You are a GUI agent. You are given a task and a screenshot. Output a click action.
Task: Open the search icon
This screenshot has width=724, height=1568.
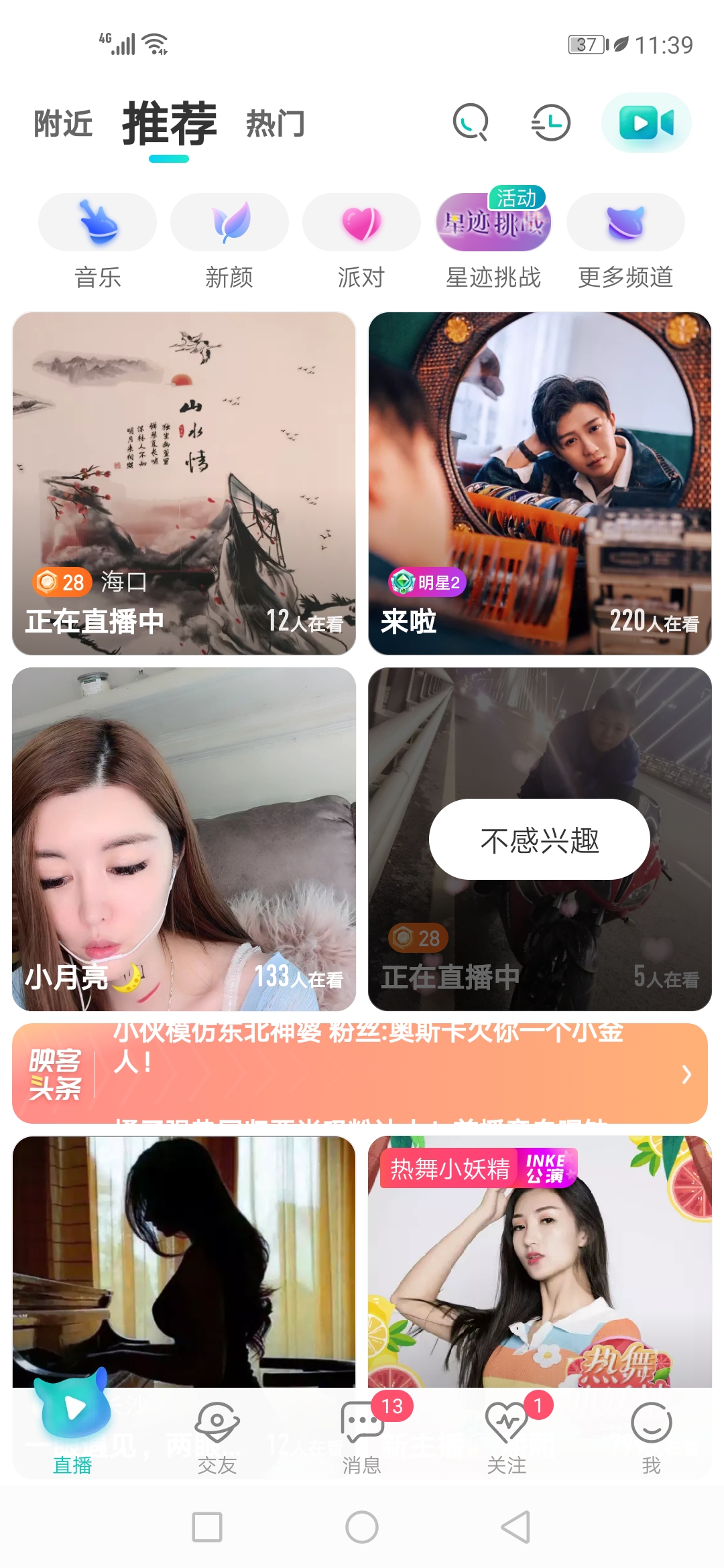tap(470, 123)
